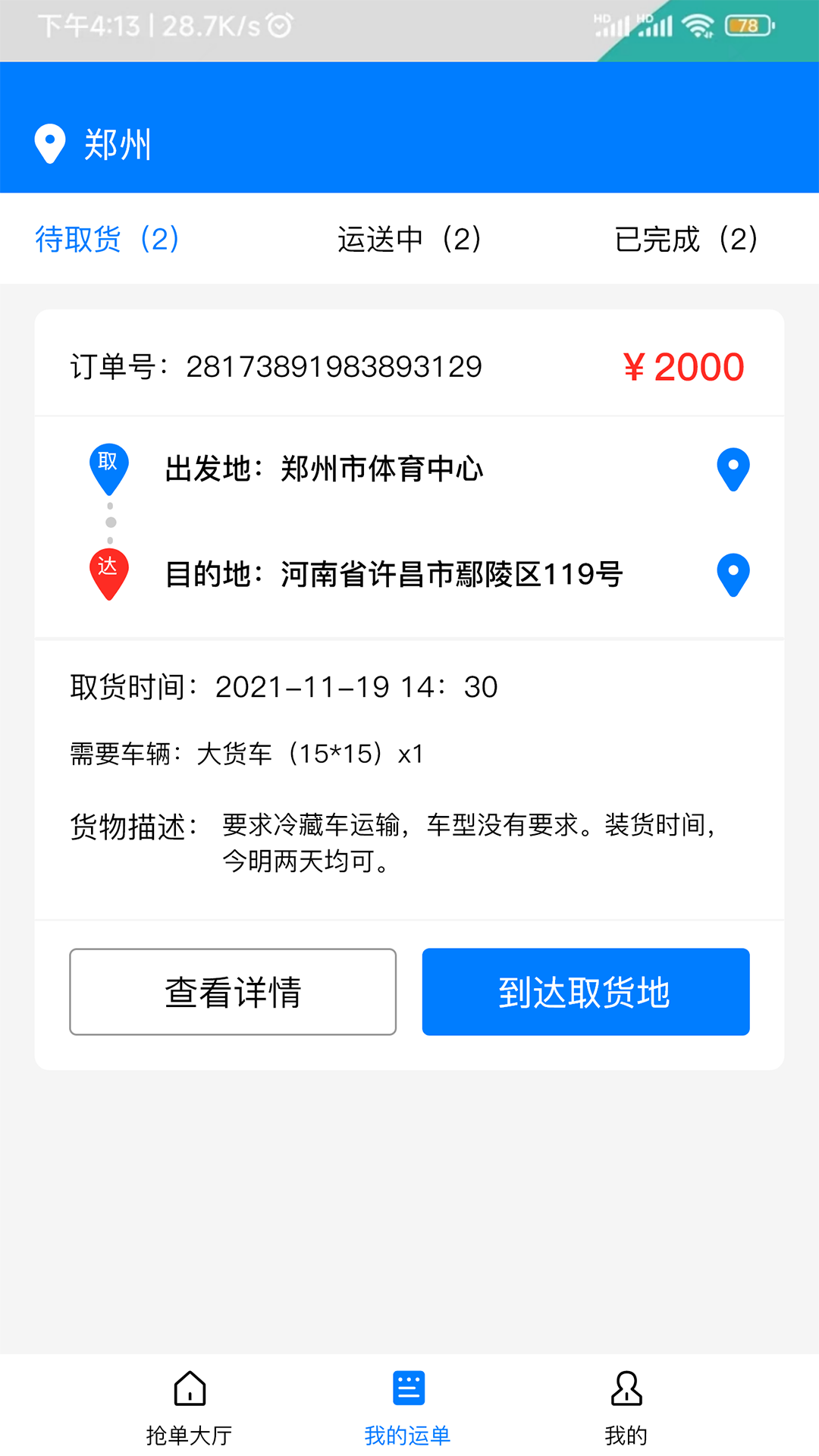Click the pickup time 2021-11-19 14:30
This screenshot has width=819, height=1456.
(281, 687)
